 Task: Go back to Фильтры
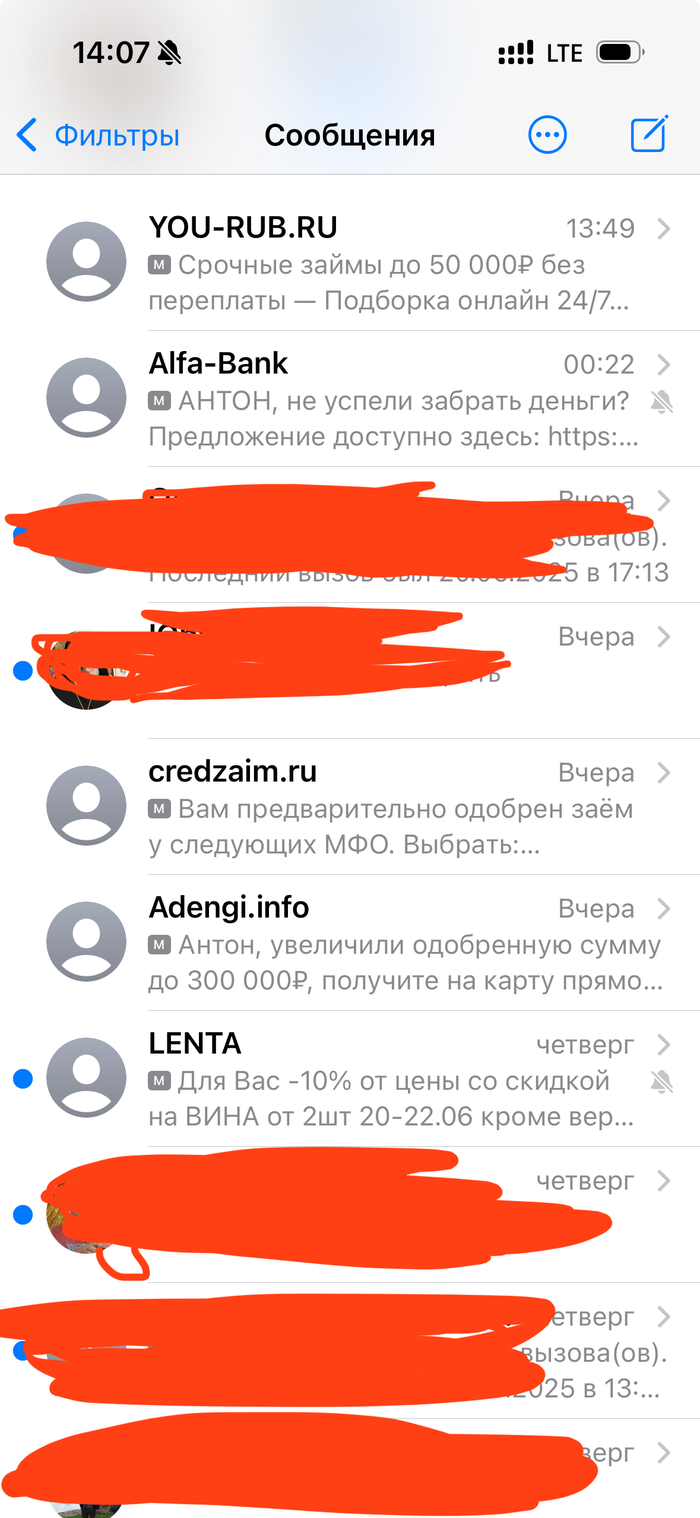pyautogui.click(x=98, y=135)
